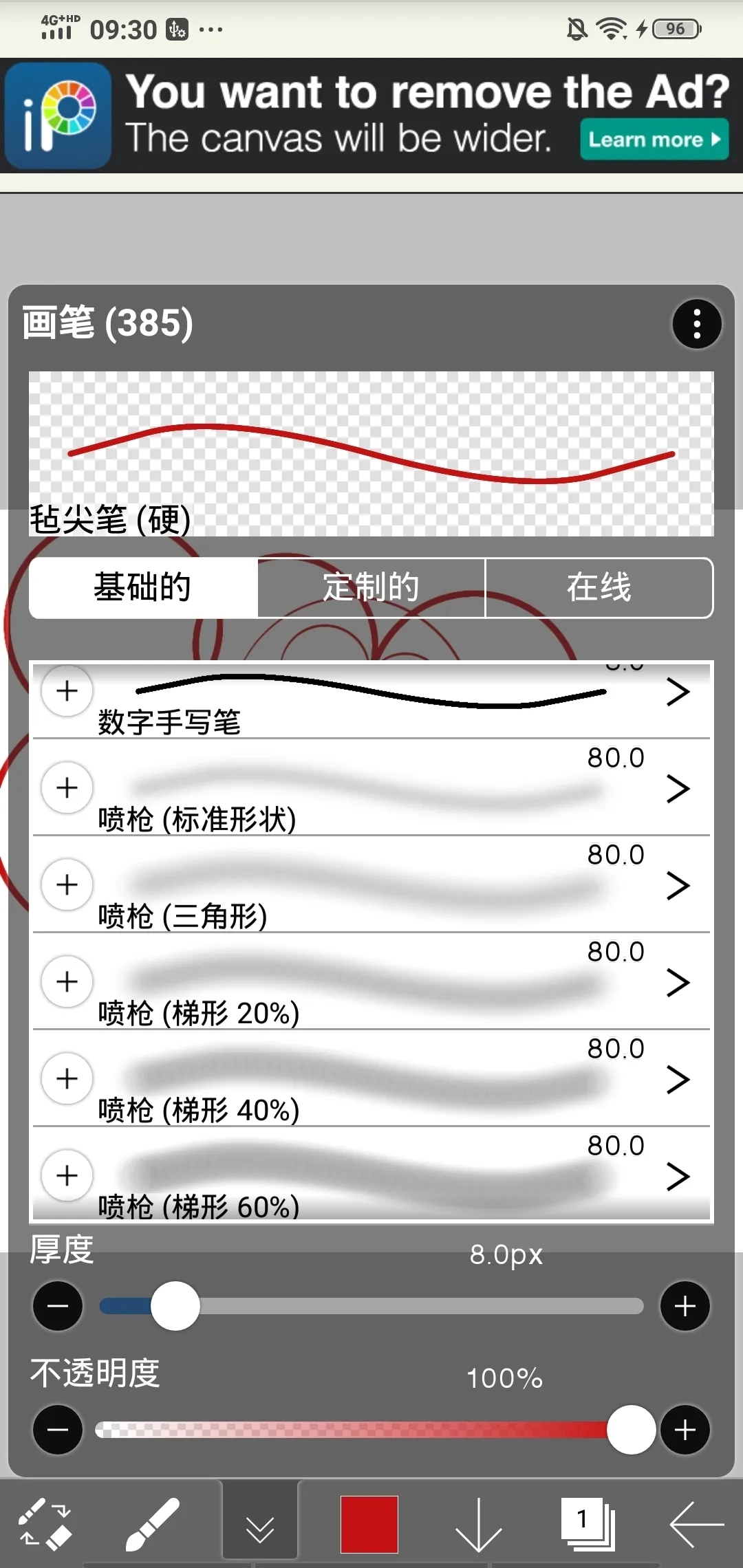
Task: Open the brush panel overflow menu
Action: [696, 324]
